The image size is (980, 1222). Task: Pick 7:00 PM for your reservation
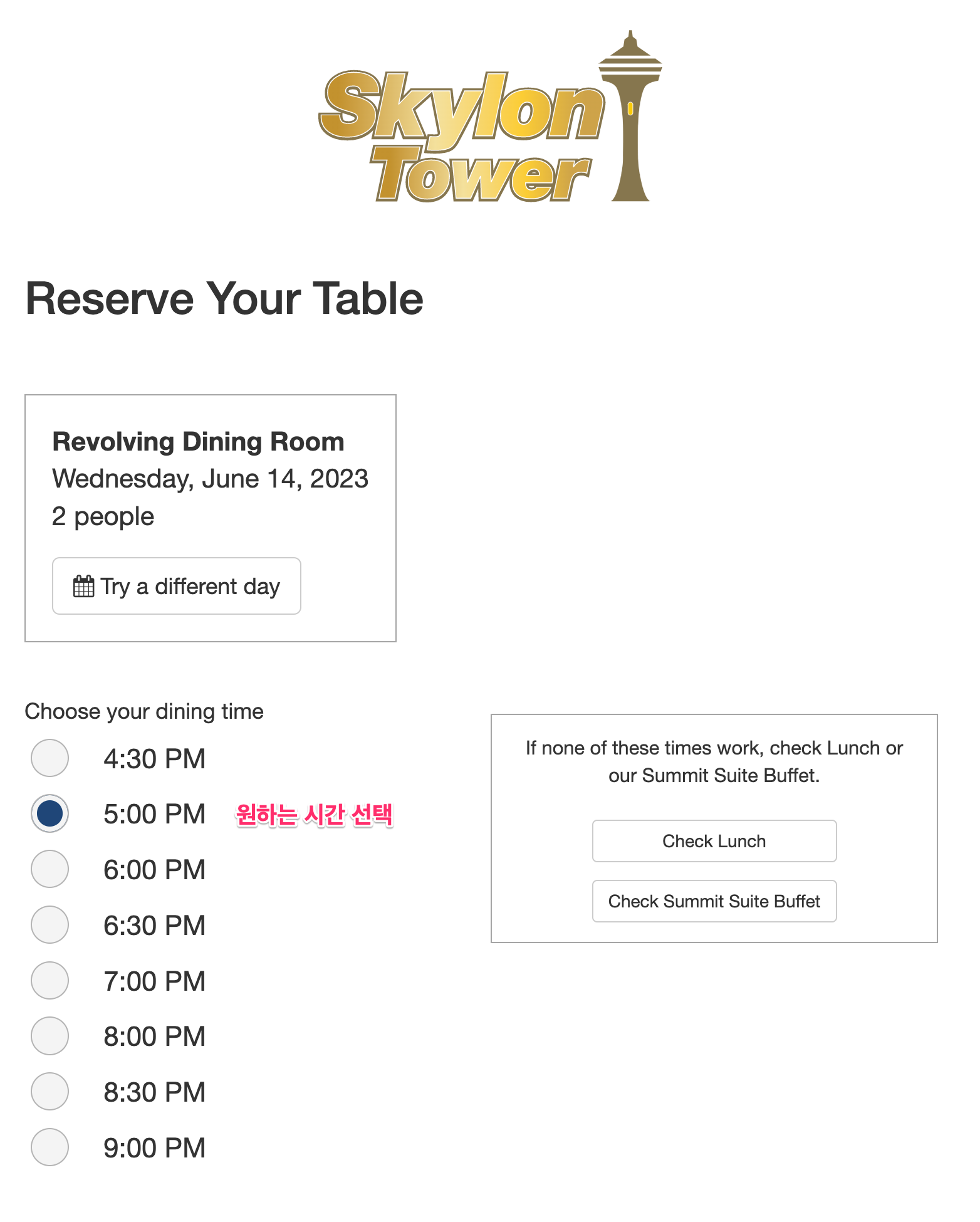pos(50,980)
